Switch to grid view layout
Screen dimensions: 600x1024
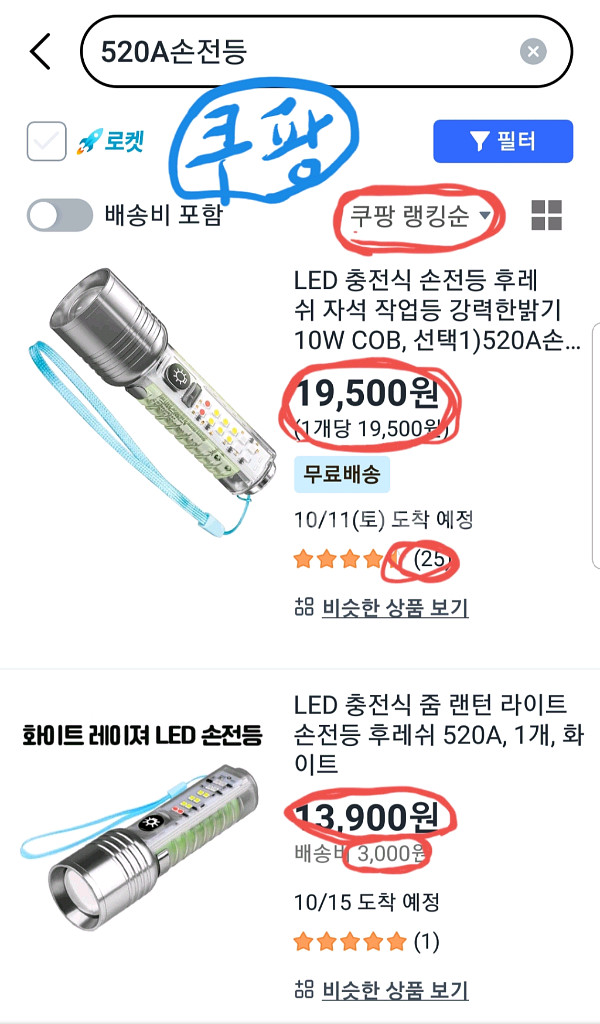click(x=547, y=215)
